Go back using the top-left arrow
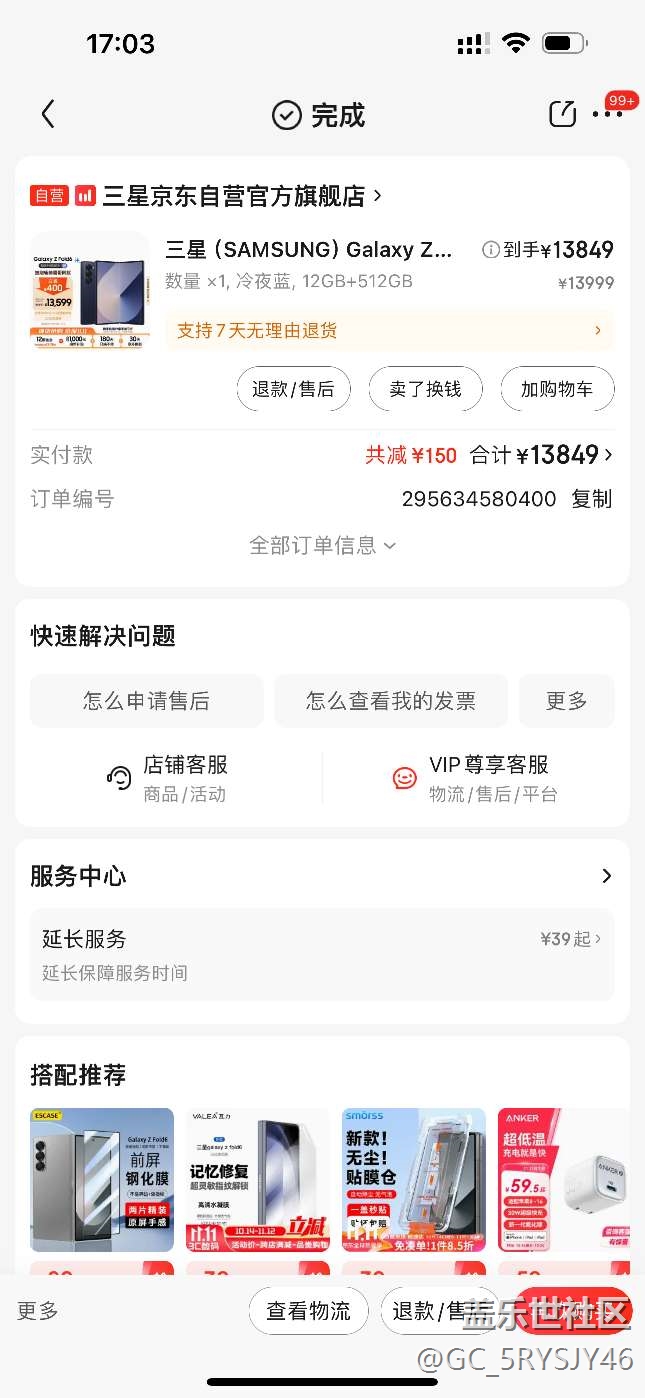645x1398 pixels. coord(48,114)
